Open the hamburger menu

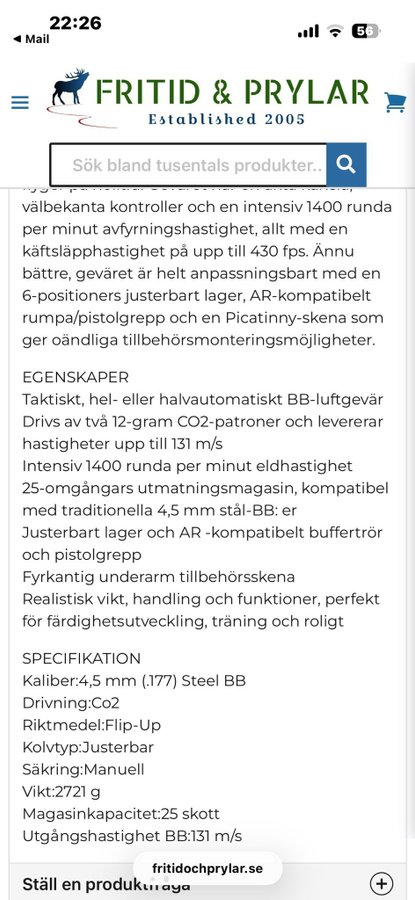coord(20,103)
